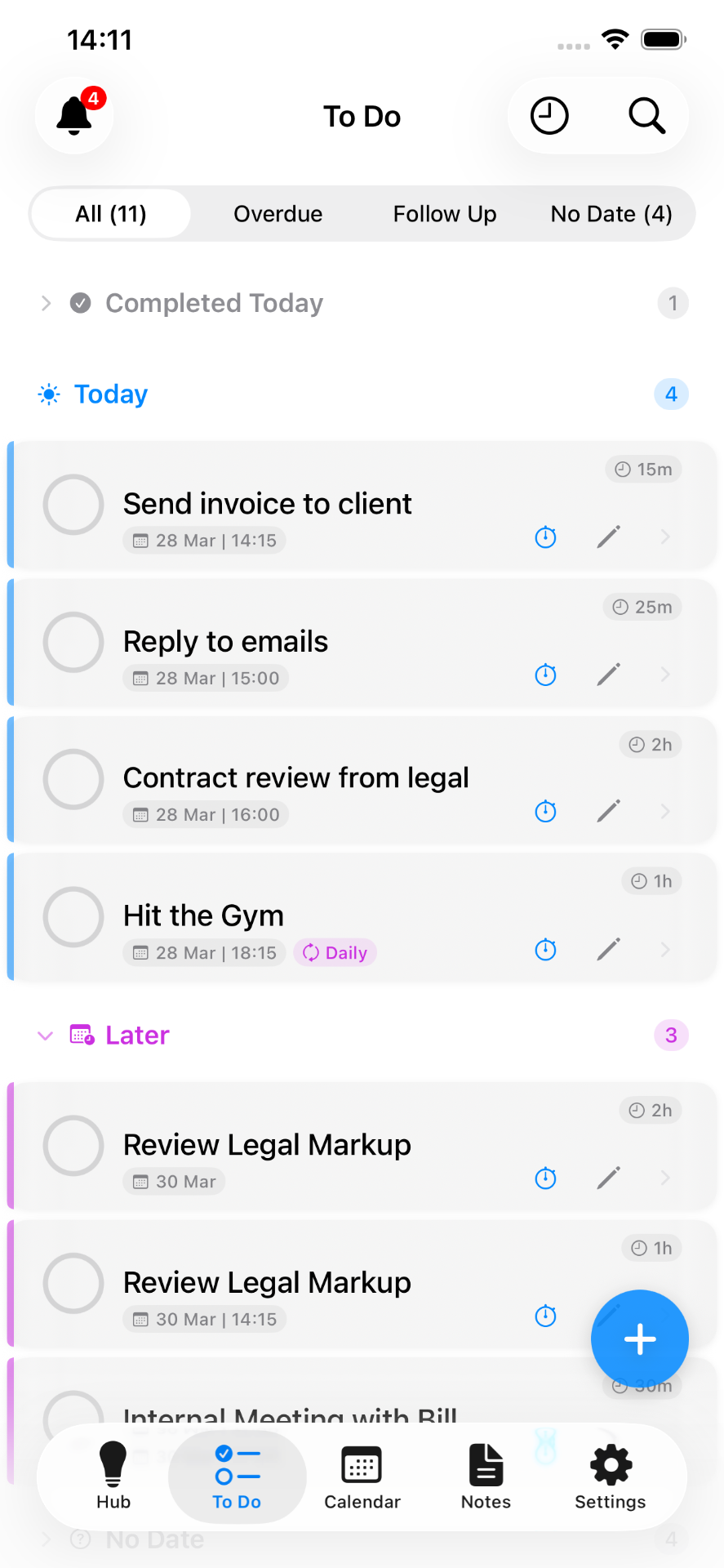
Task: Open details chevron for Hit the Gym
Action: point(665,949)
